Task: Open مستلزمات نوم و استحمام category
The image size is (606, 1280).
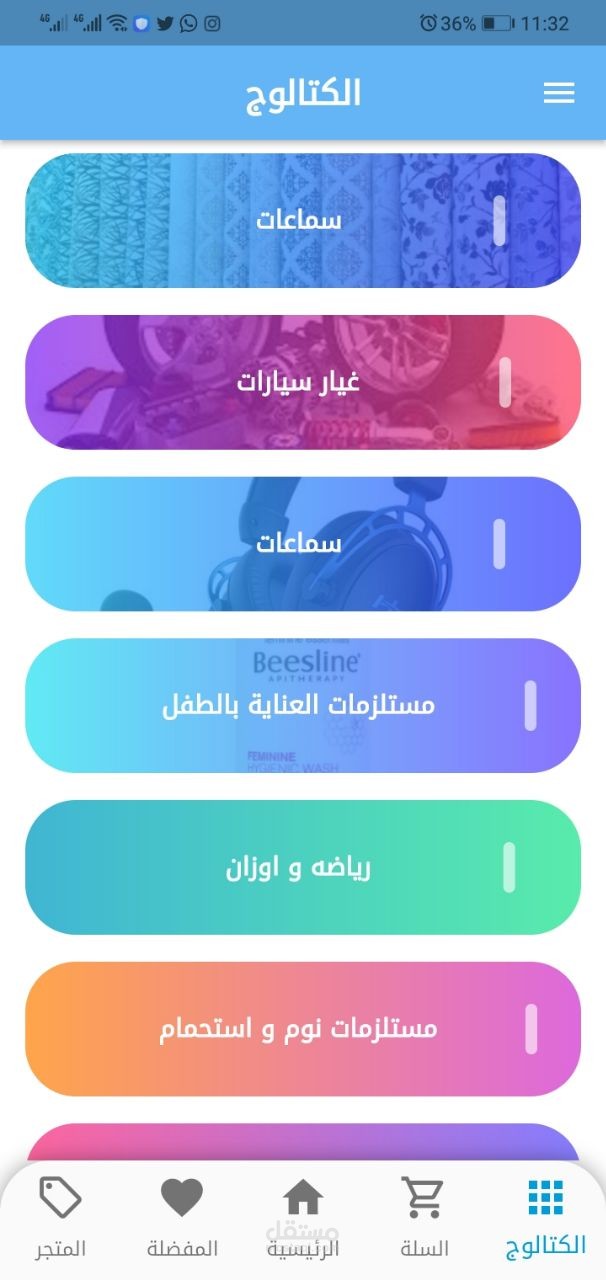Action: (302, 1029)
